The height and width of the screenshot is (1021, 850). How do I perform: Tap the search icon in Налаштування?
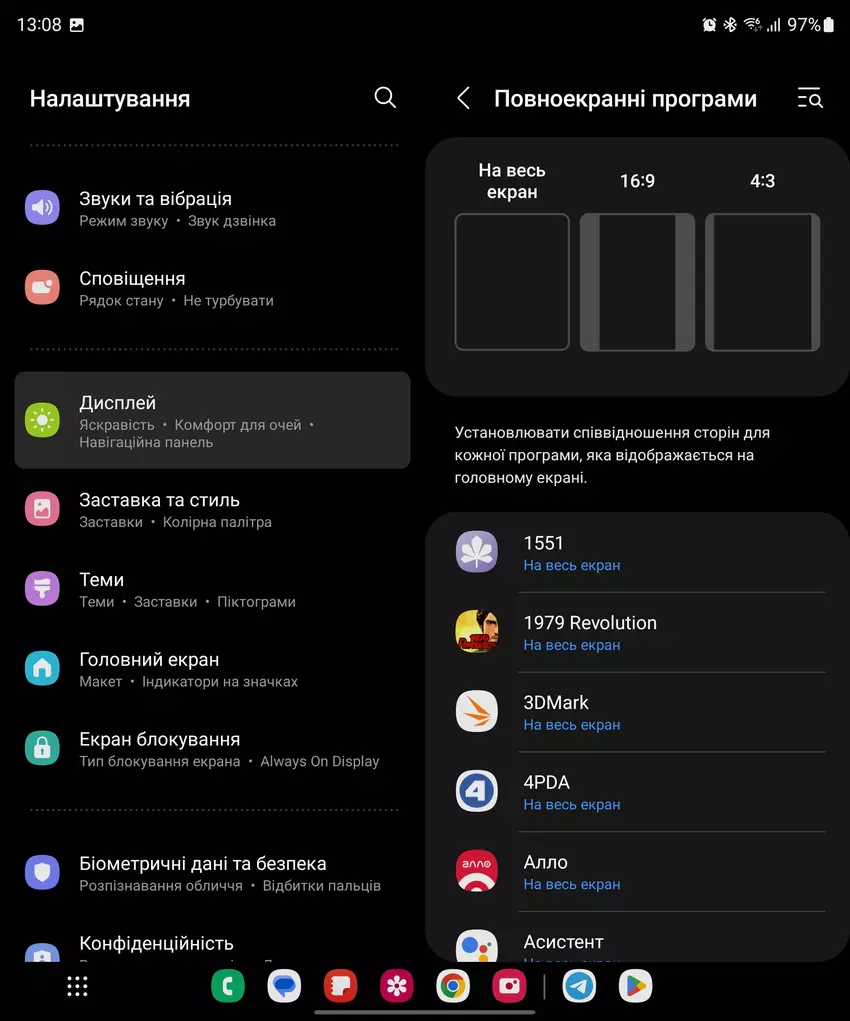(385, 97)
